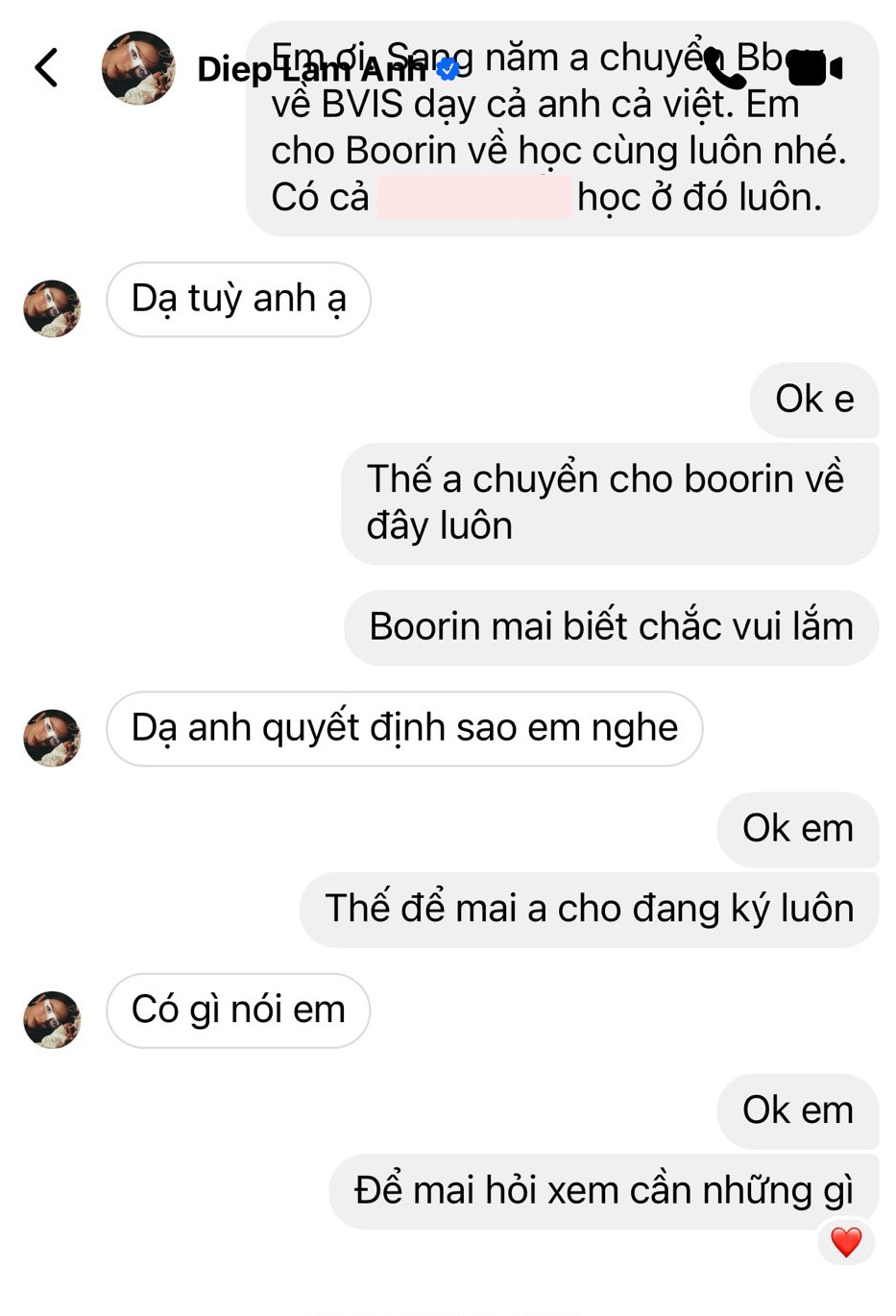Select the 'Dạ tuỳ anh ạ' bubble to react
Image resolution: width=896 pixels, height=1316 pixels.
(x=238, y=300)
